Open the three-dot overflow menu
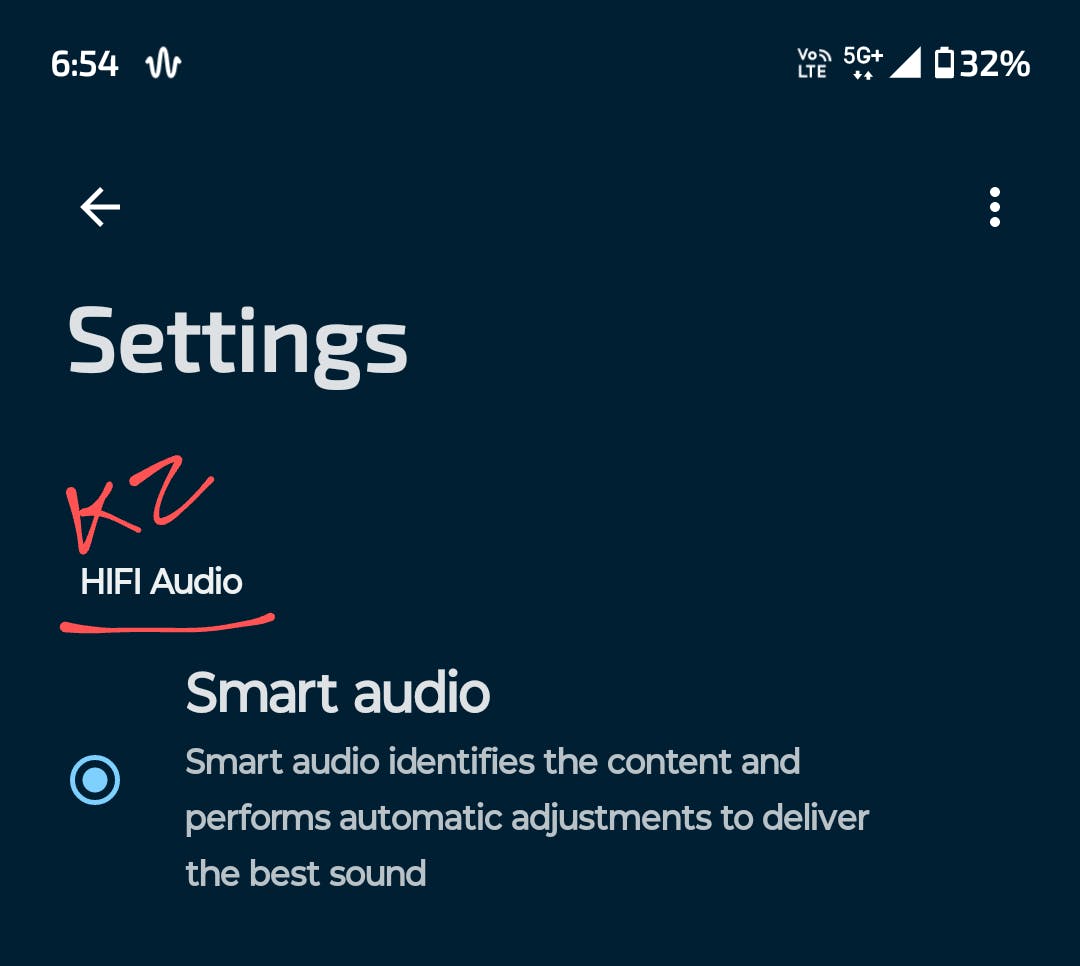The image size is (1080, 966). [x=994, y=207]
